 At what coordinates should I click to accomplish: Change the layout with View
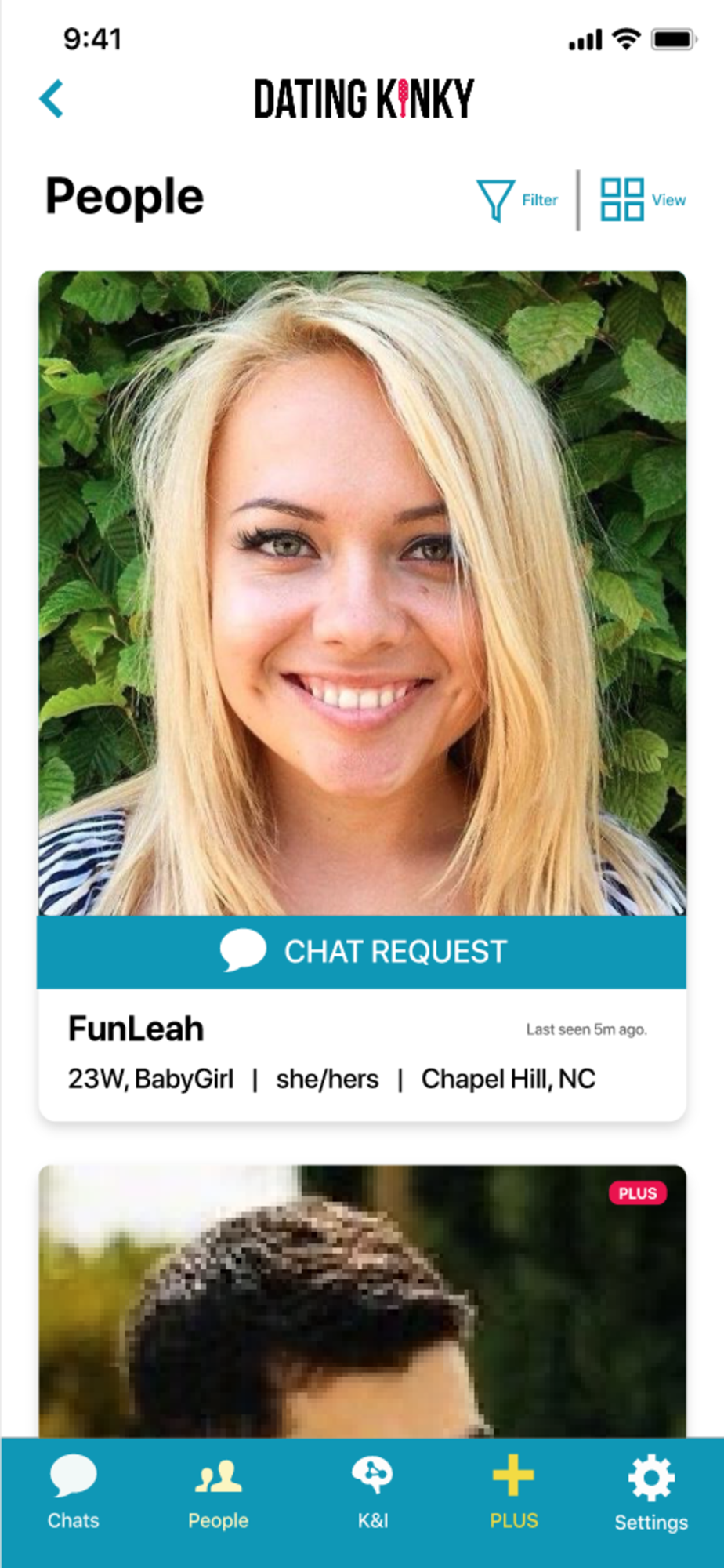[643, 200]
